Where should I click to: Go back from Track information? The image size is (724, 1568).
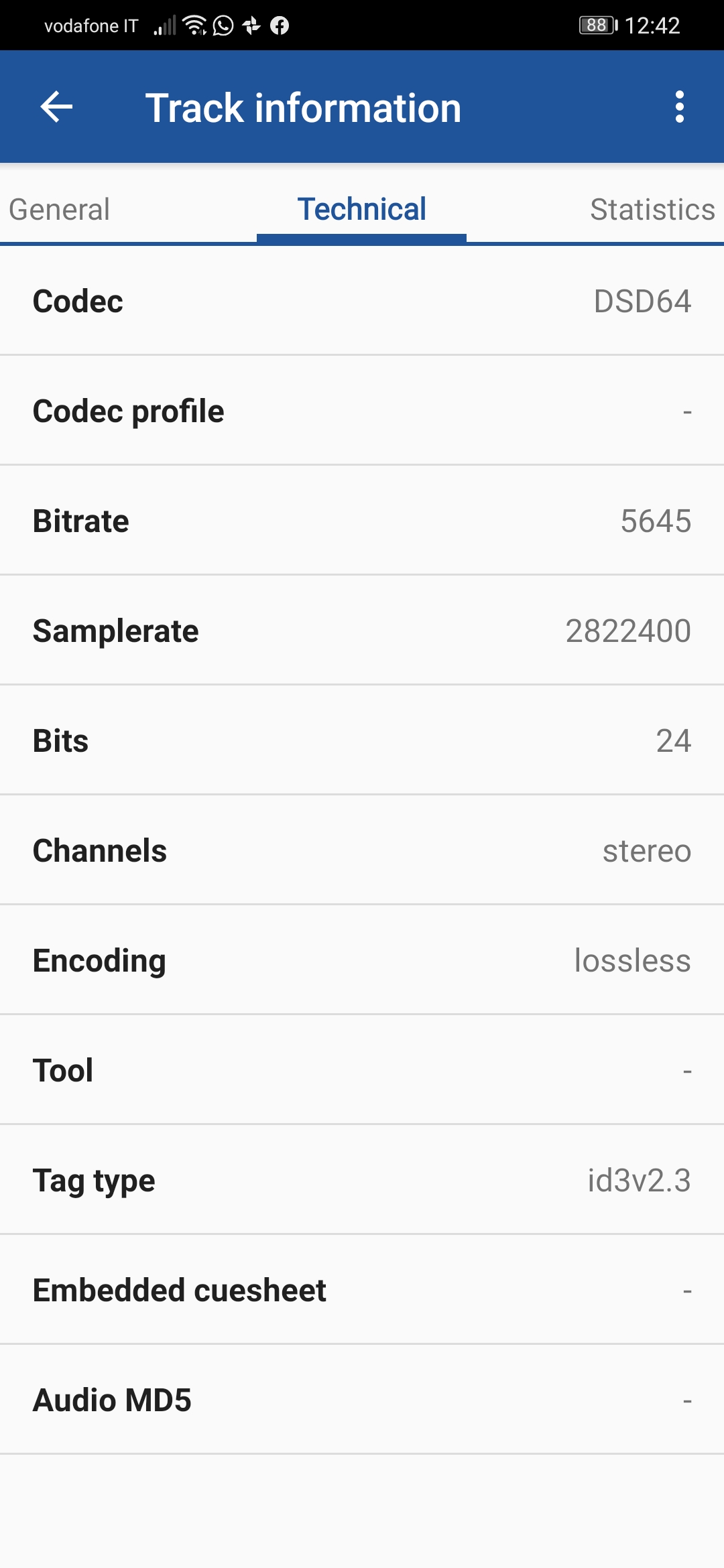[x=56, y=107]
